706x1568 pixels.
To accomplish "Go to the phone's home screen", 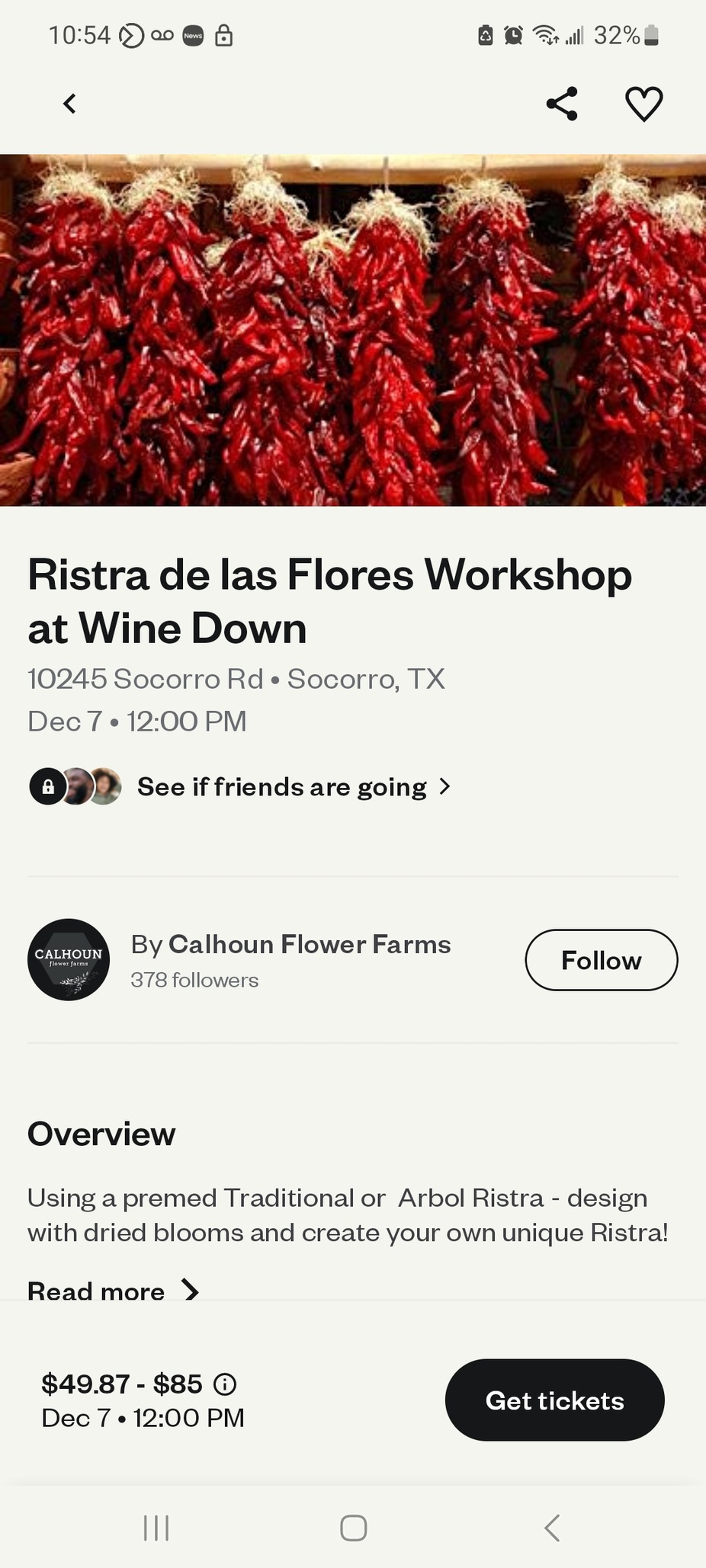I will (353, 1528).
